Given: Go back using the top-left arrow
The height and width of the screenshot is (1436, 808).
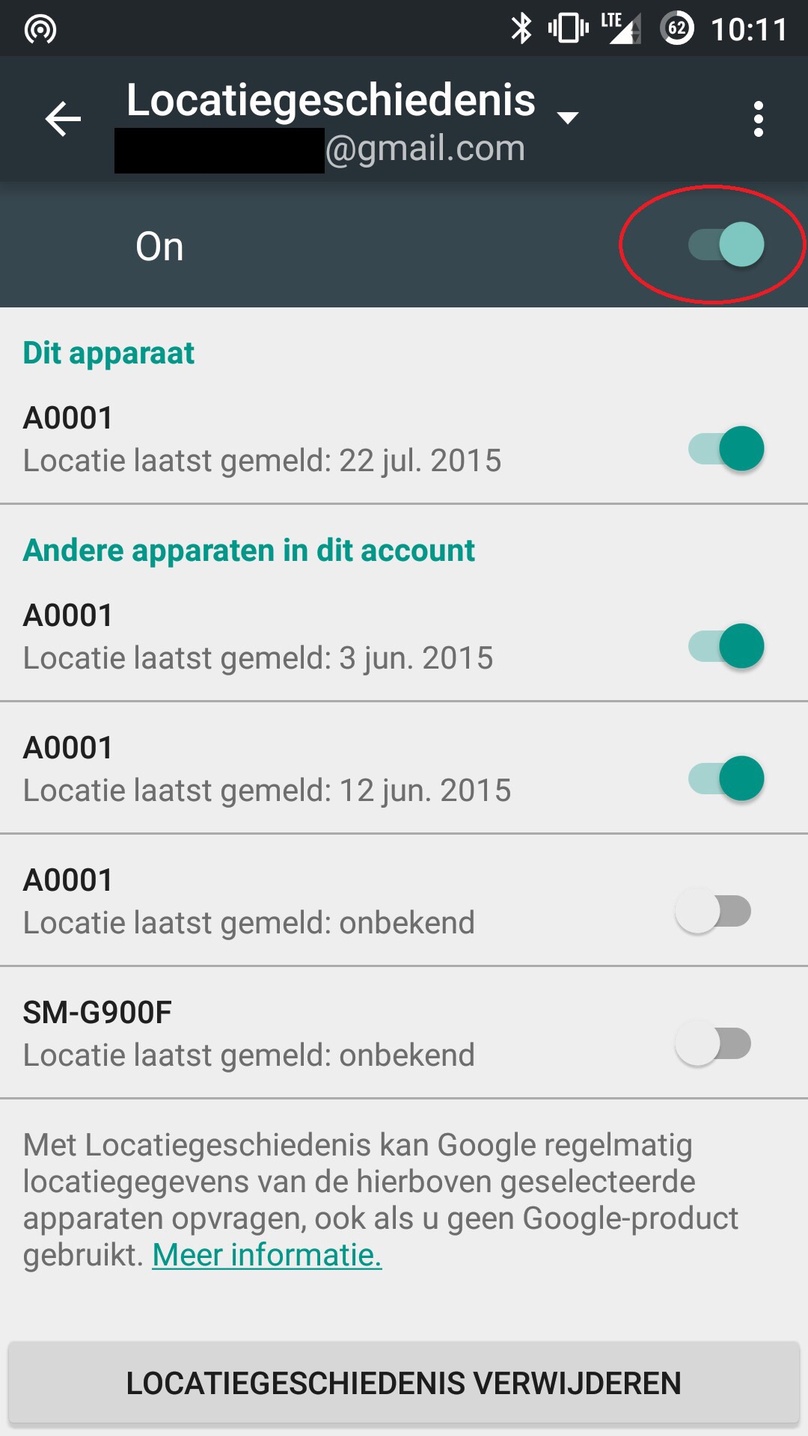Looking at the screenshot, I should point(62,120).
